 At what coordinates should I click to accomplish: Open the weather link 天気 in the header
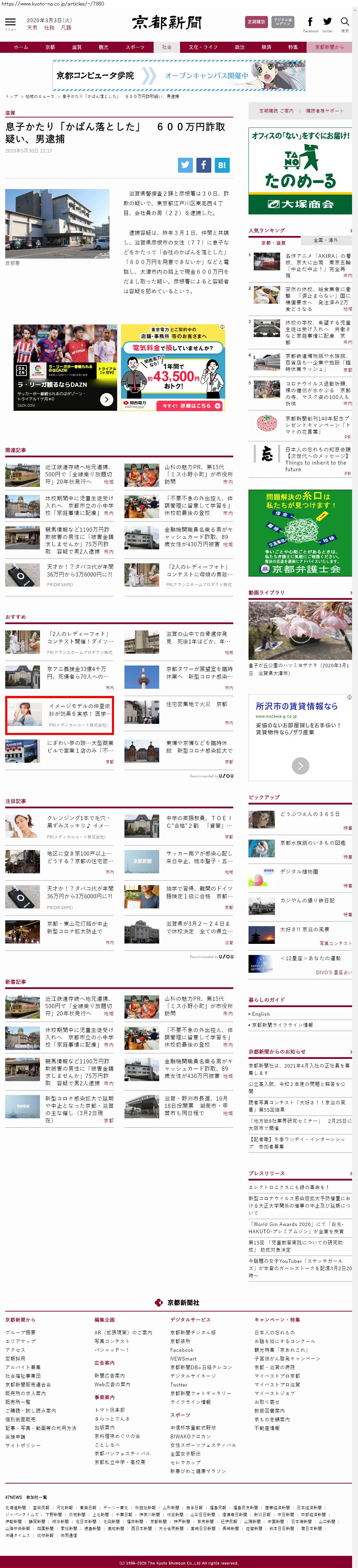32,27
